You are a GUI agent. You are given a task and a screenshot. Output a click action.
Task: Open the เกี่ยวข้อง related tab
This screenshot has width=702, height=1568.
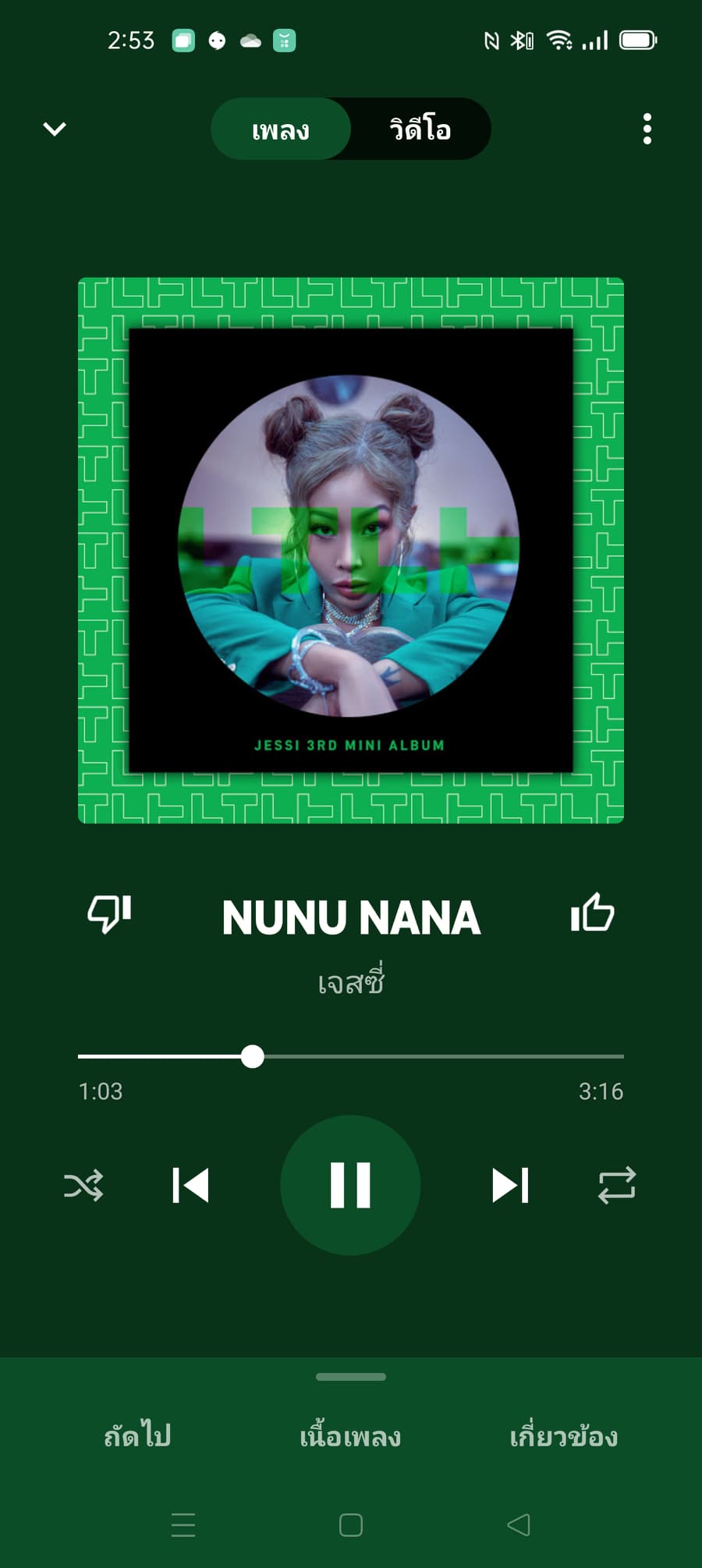(x=563, y=1435)
